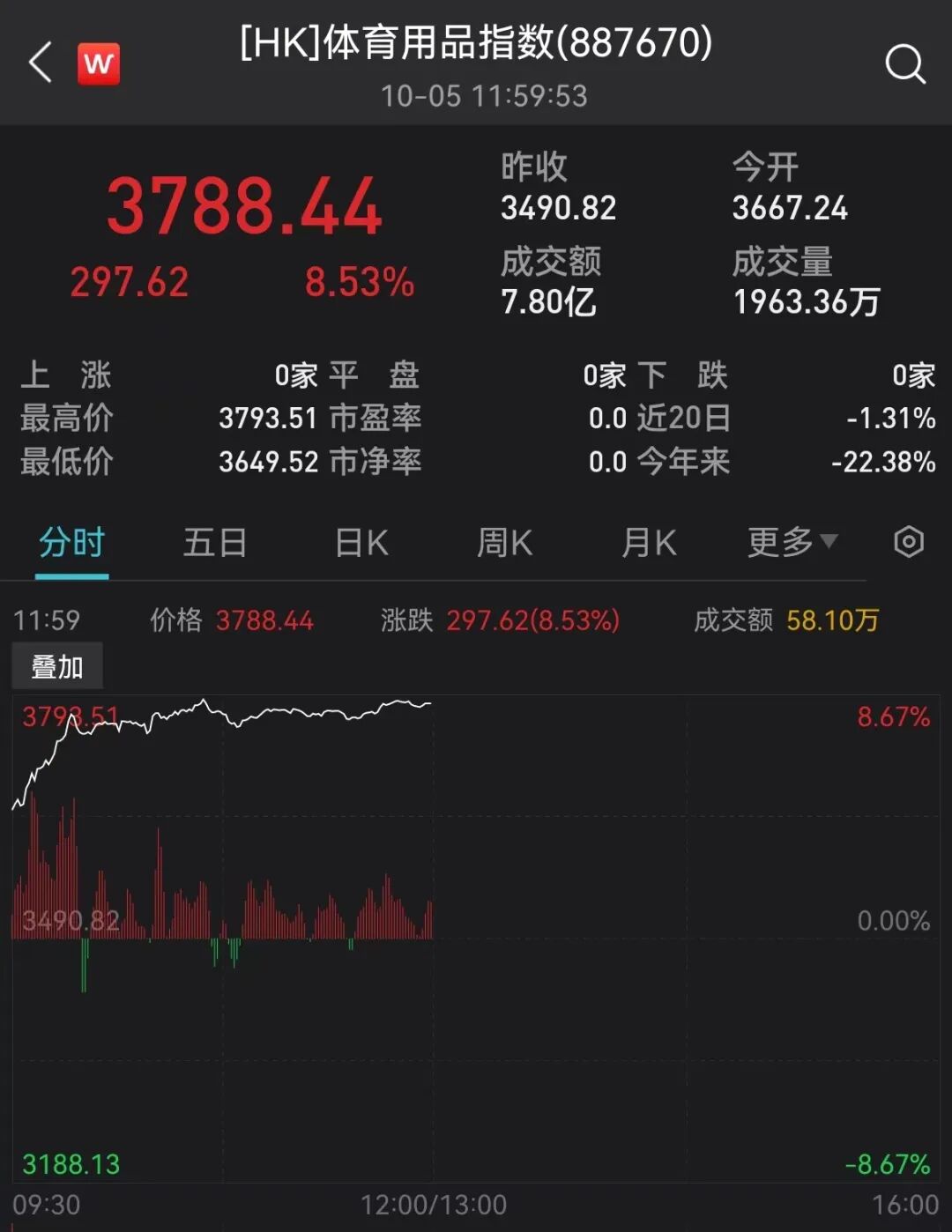Switch to the 五日 chart tab
952x1232 pixels.
coord(214,543)
